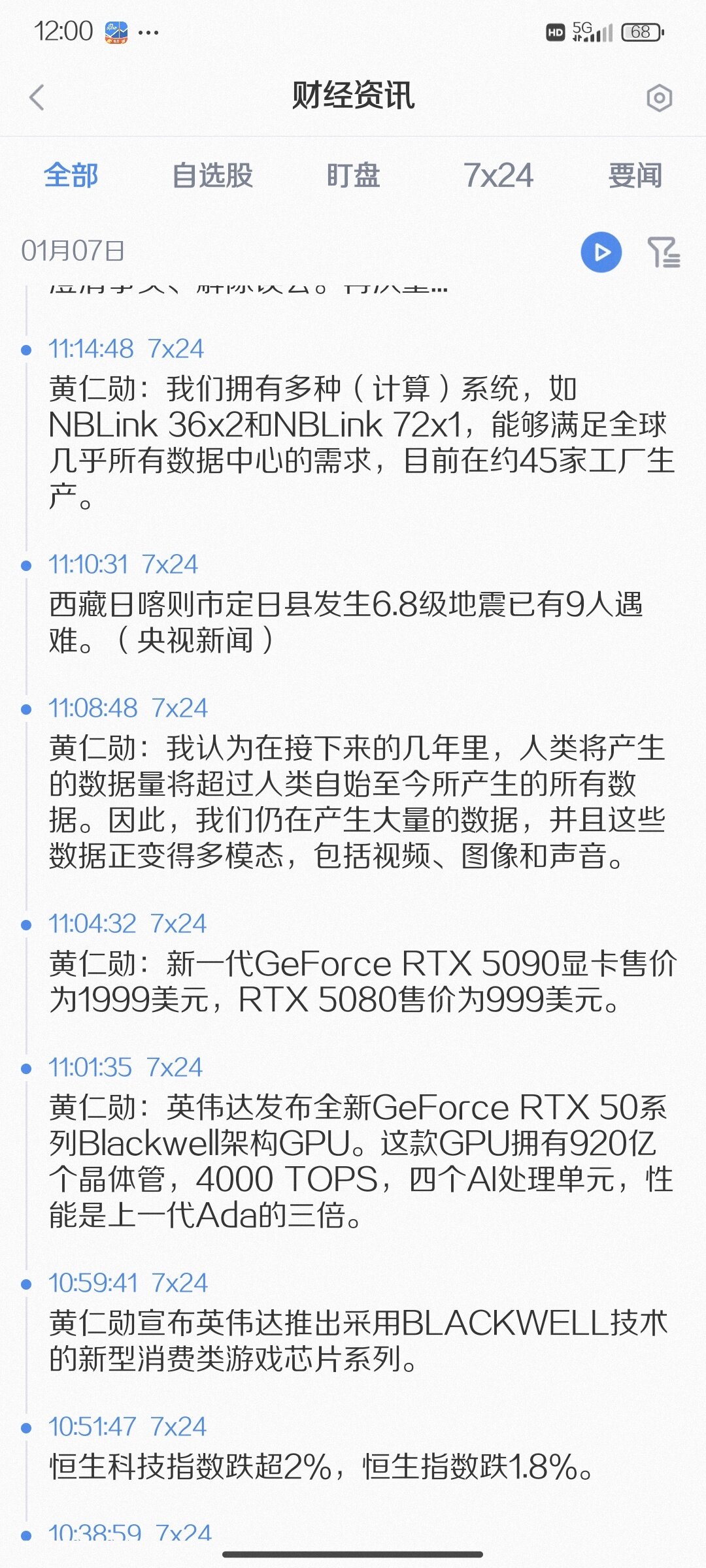
Task: Switch to the 盯盘 tab
Action: click(x=353, y=176)
